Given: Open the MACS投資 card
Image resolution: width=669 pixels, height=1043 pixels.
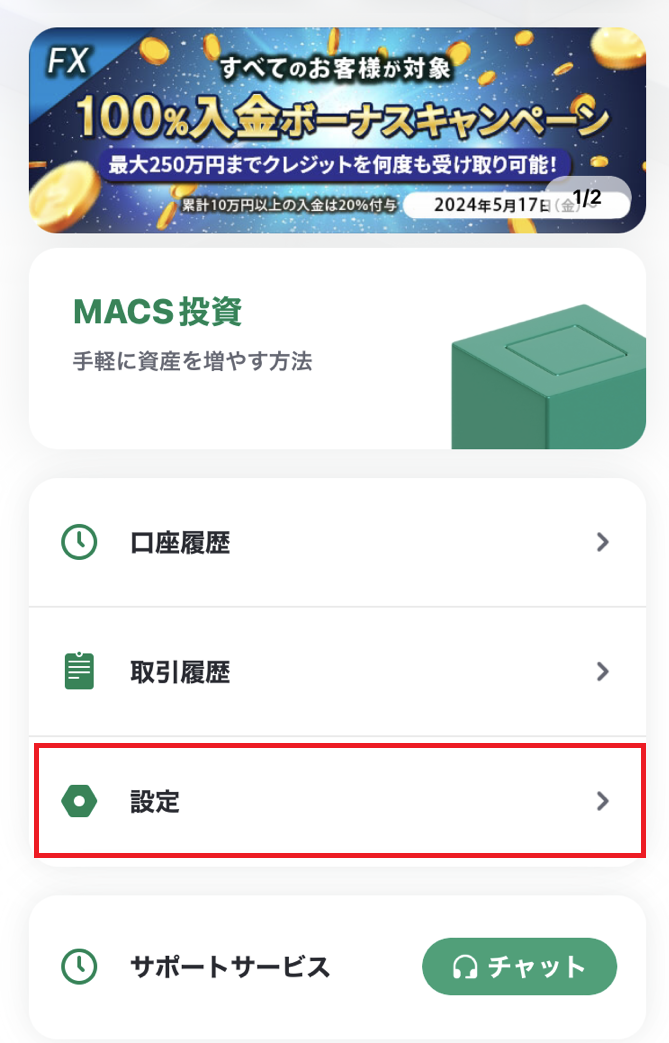Looking at the screenshot, I should 336,348.
